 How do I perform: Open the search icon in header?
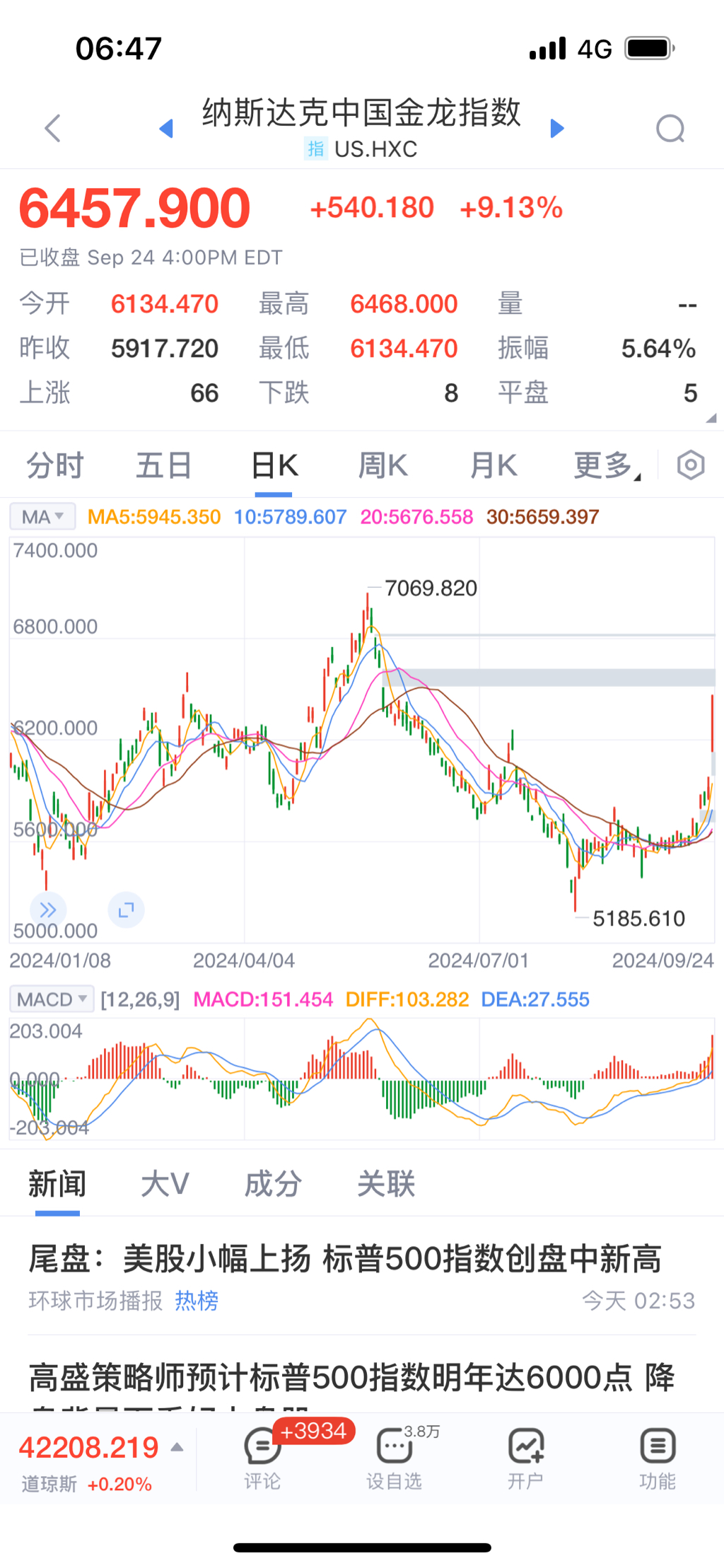click(x=670, y=129)
